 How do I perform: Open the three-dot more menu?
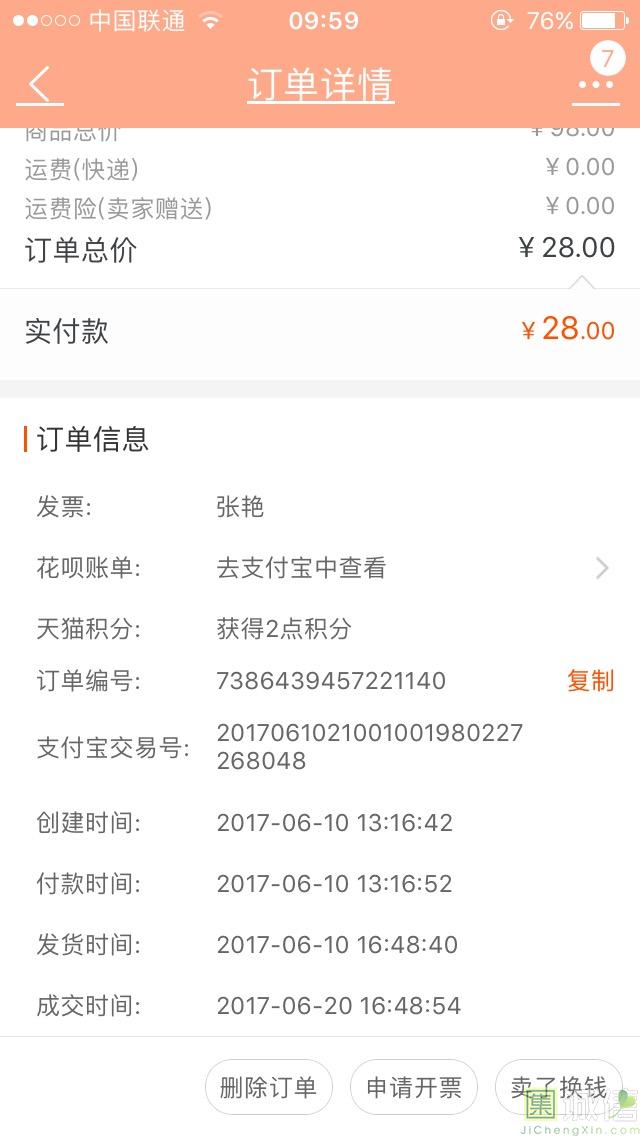596,85
